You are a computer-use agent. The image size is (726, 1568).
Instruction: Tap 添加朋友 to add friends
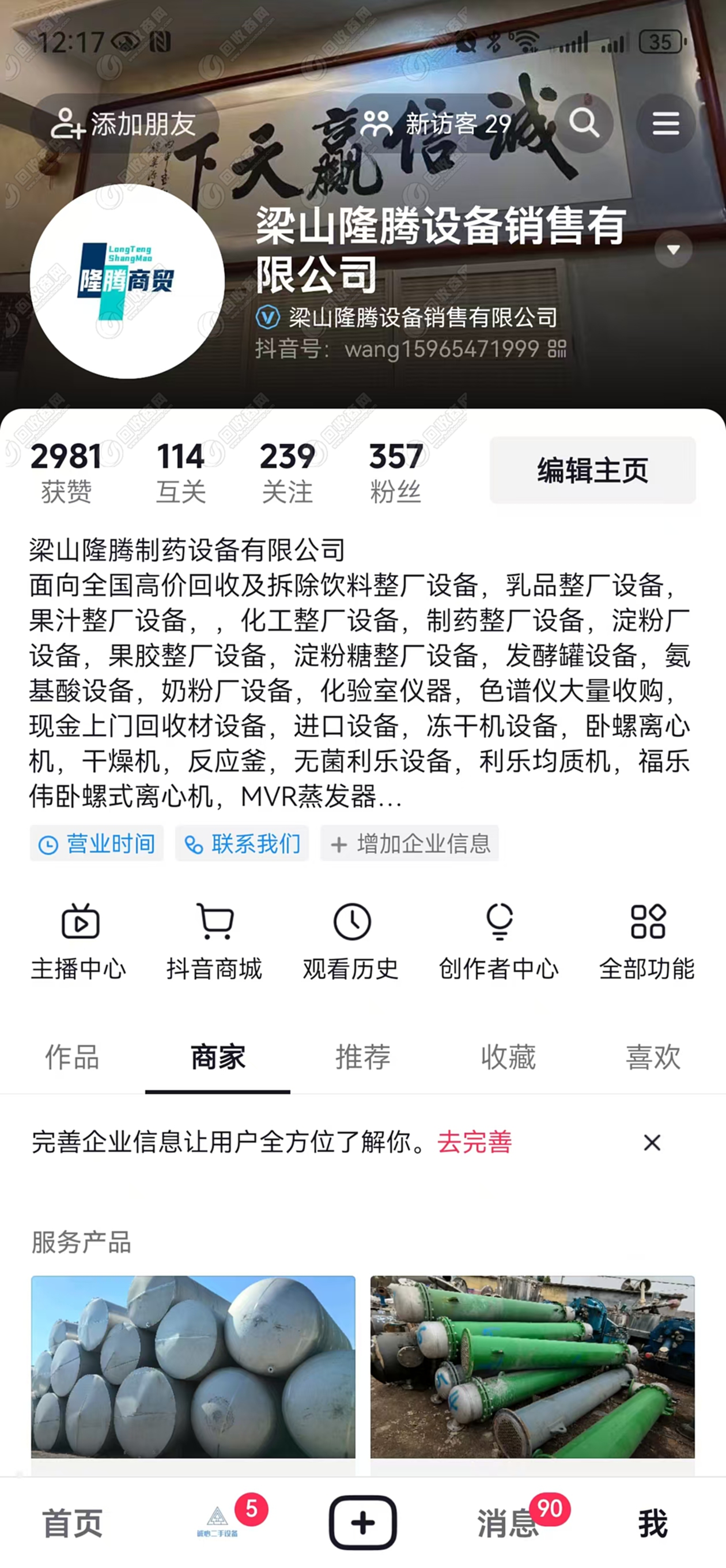coord(124,124)
